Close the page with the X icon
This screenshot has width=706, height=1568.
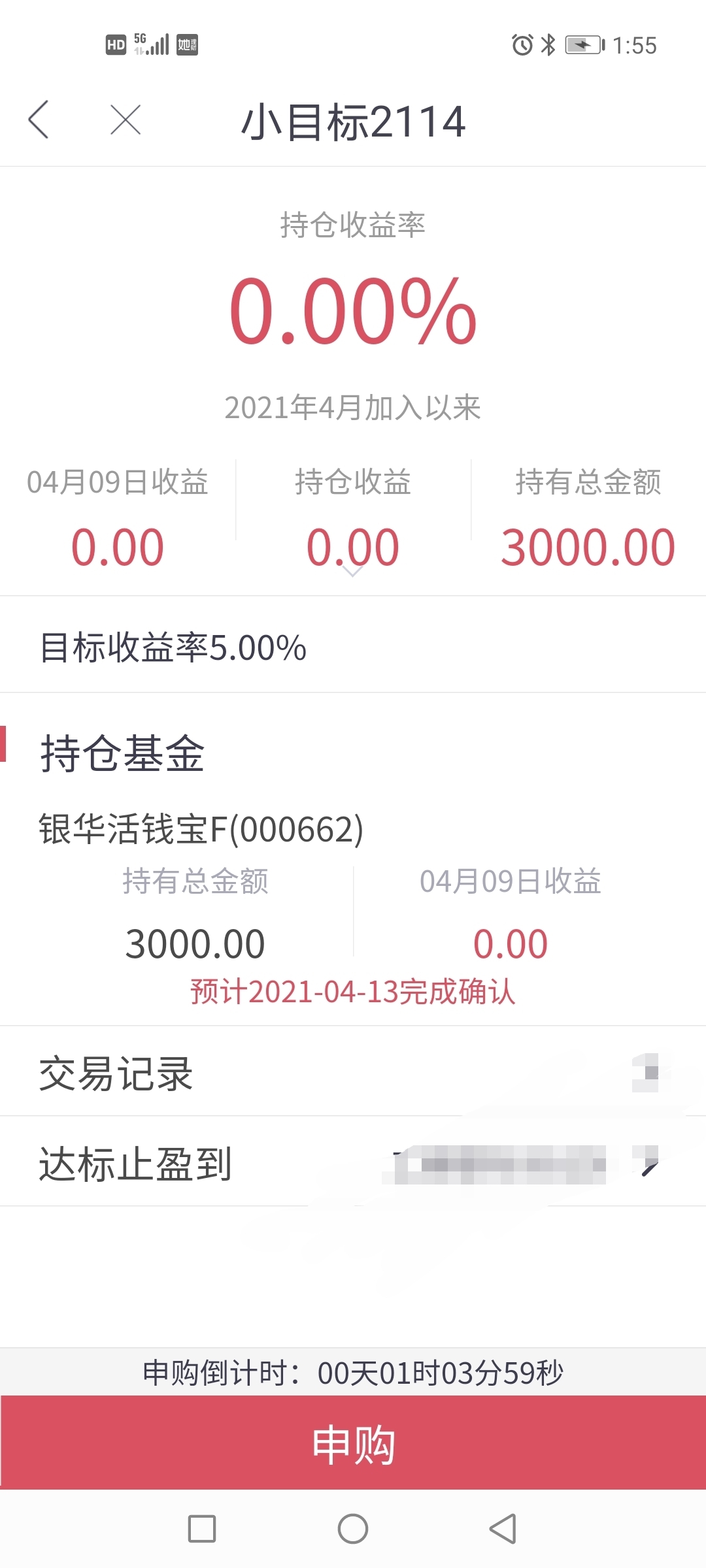[126, 120]
